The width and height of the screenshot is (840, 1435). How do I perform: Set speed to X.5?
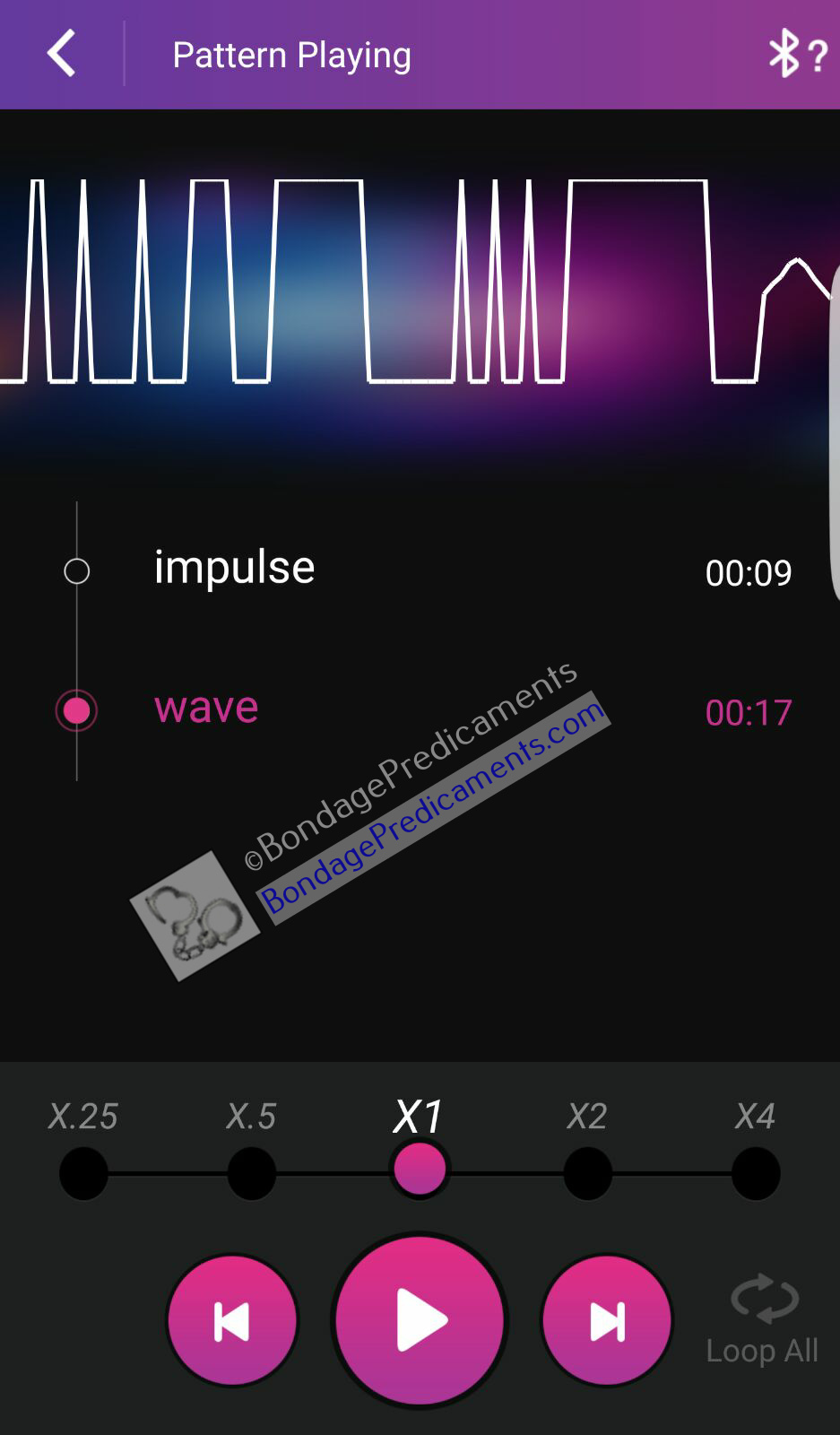(x=251, y=1172)
